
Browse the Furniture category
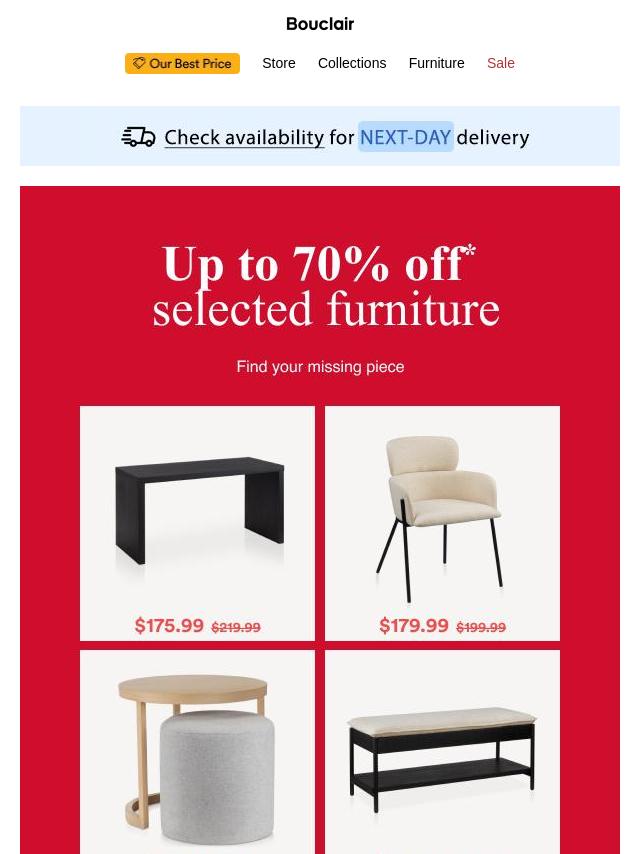pyautogui.click(x=436, y=63)
